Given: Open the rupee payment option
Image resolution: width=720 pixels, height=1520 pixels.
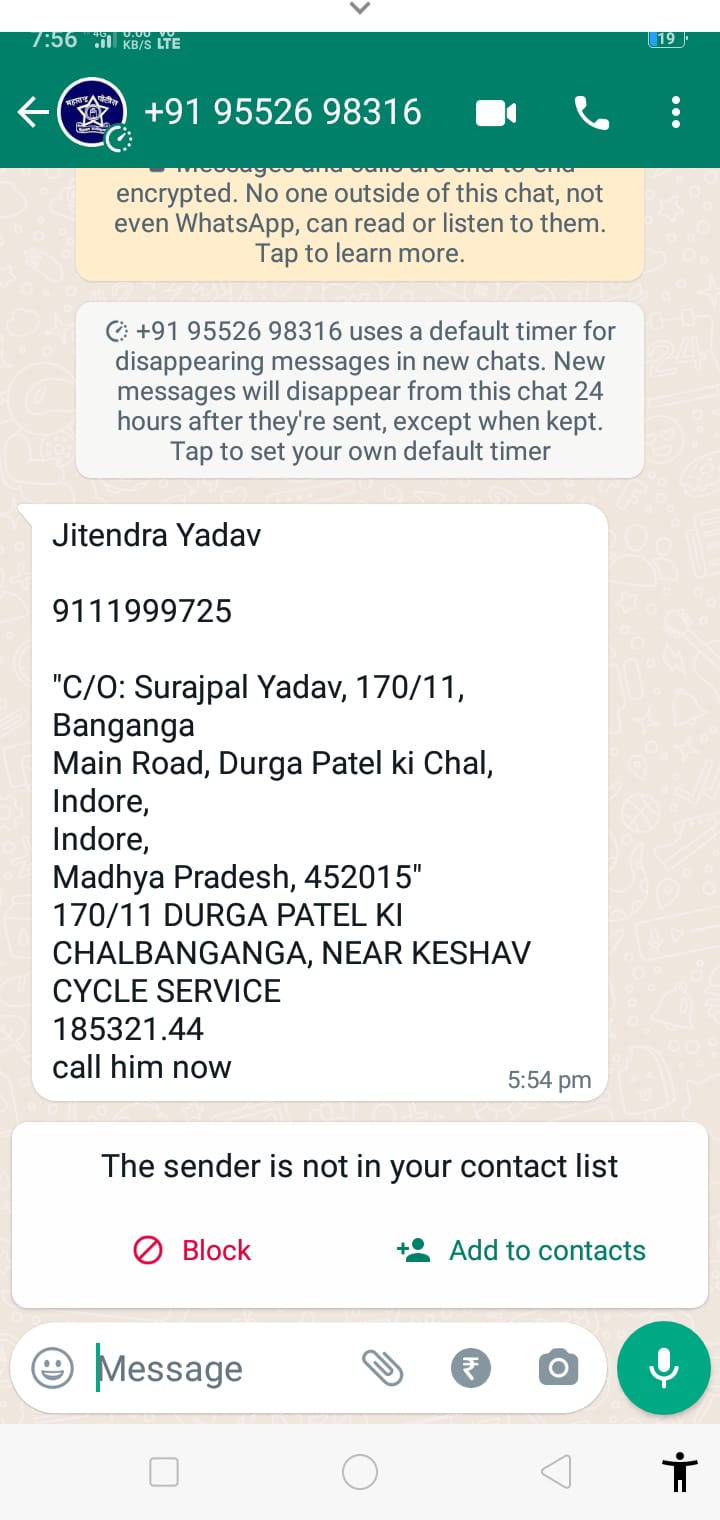Looking at the screenshot, I should (470, 1368).
